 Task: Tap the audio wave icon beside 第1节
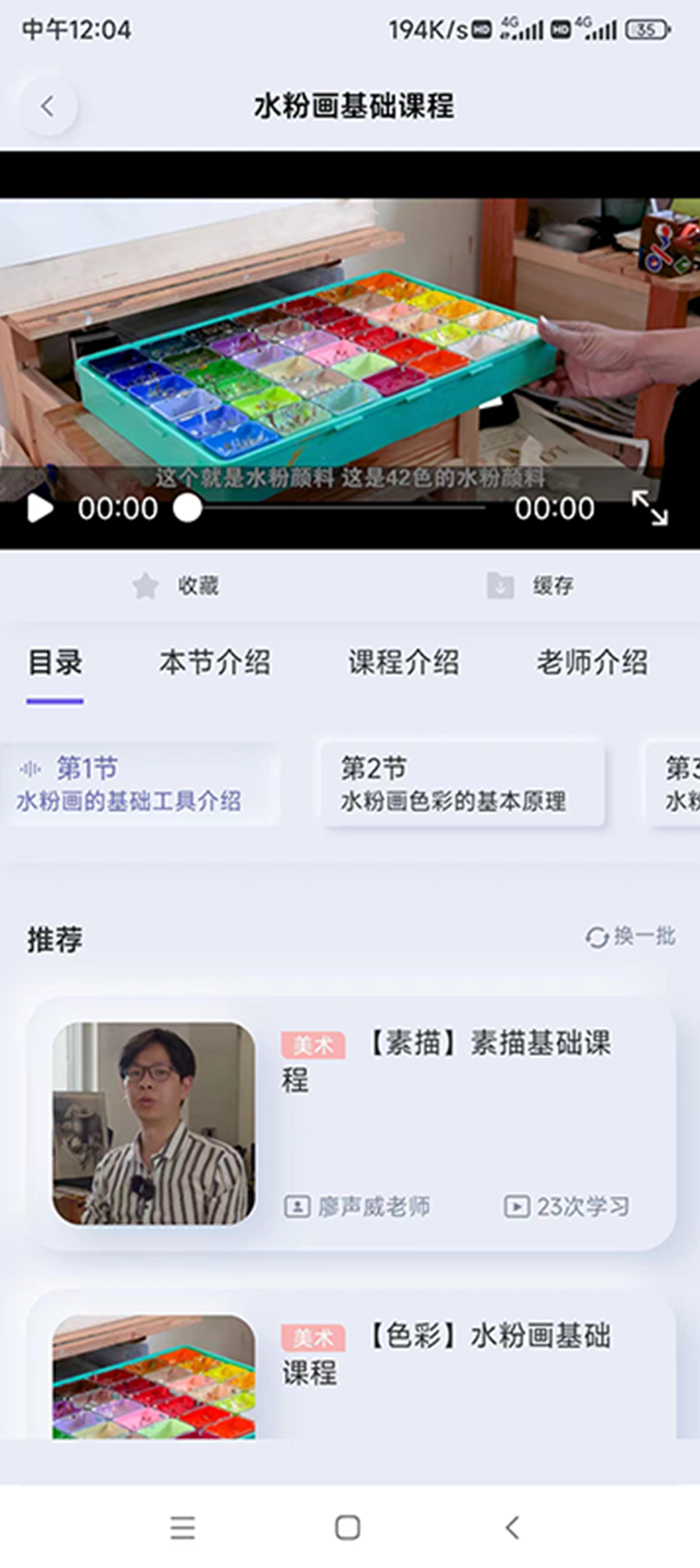[31, 768]
